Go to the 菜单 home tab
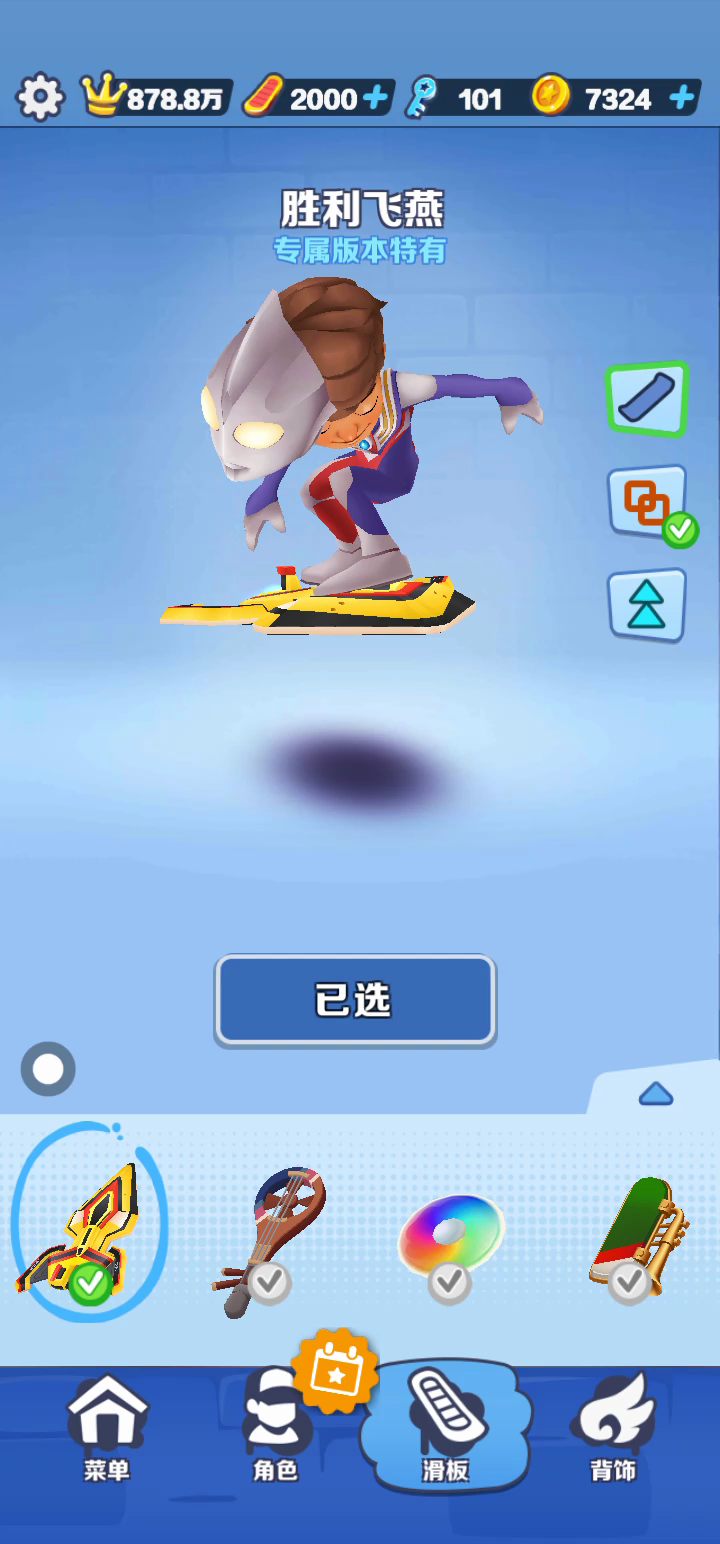 click(x=107, y=1428)
